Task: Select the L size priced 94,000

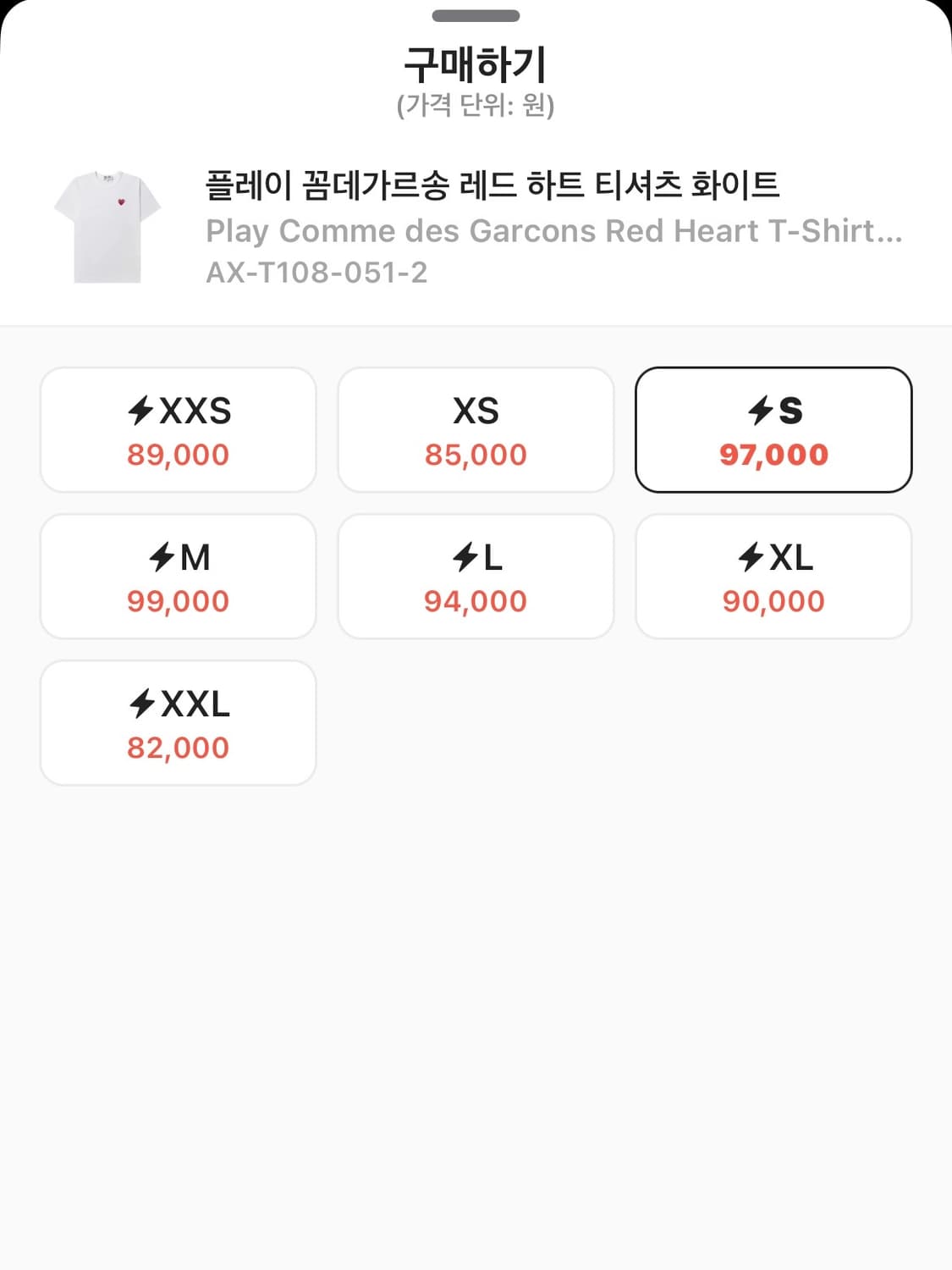Action: coord(476,576)
